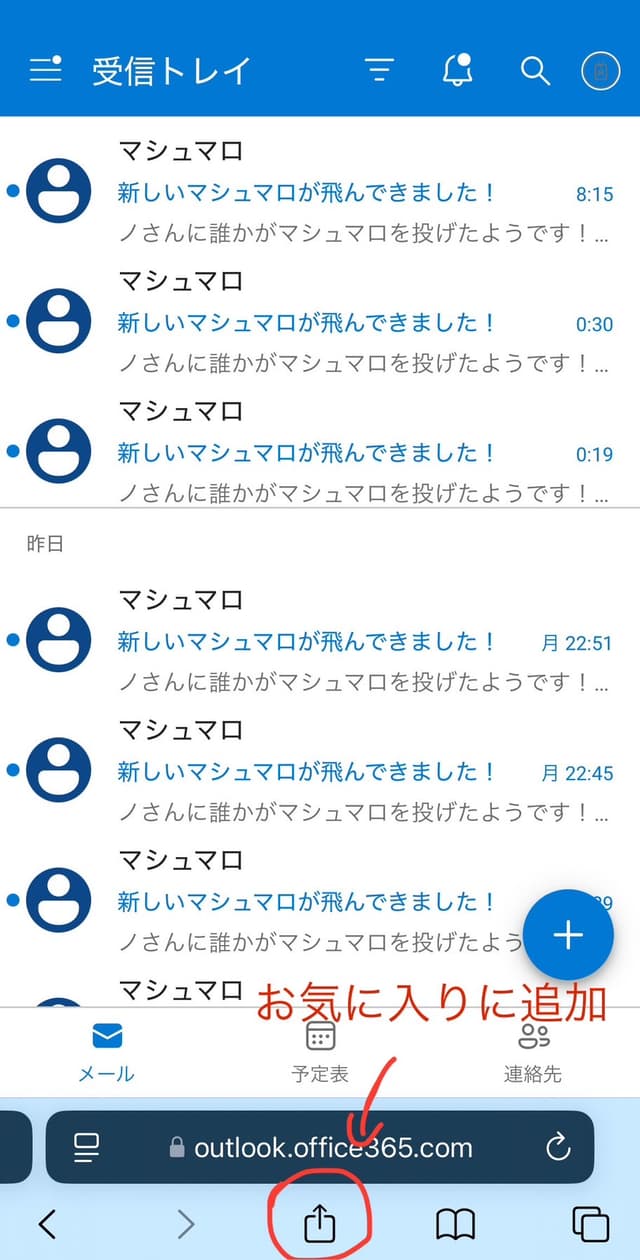Screen dimensions: 640x1260
Task: Compose a new email with plus button
Action: pyautogui.click(x=568, y=934)
